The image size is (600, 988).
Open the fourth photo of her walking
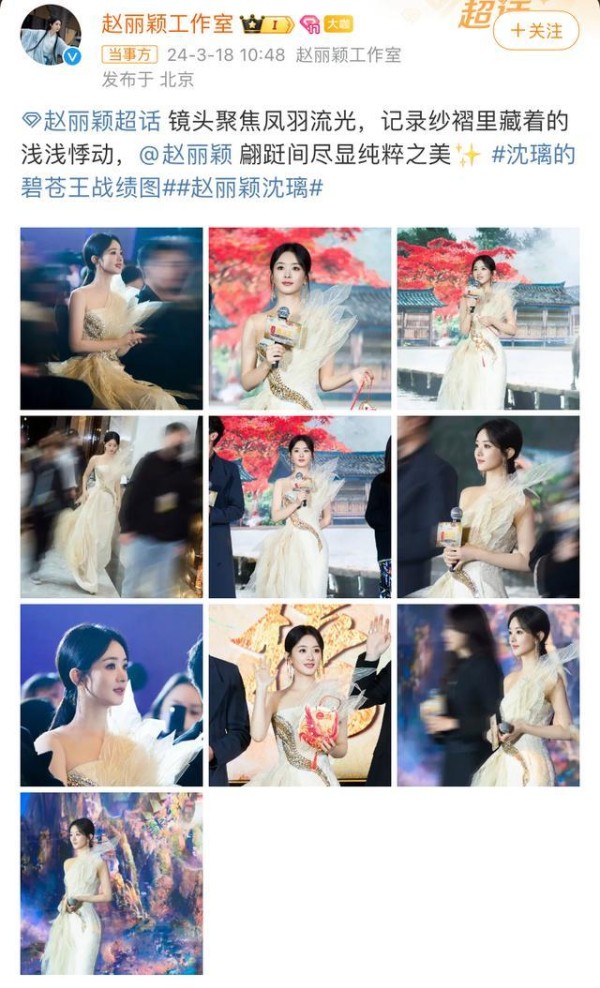pyautogui.click(x=112, y=507)
